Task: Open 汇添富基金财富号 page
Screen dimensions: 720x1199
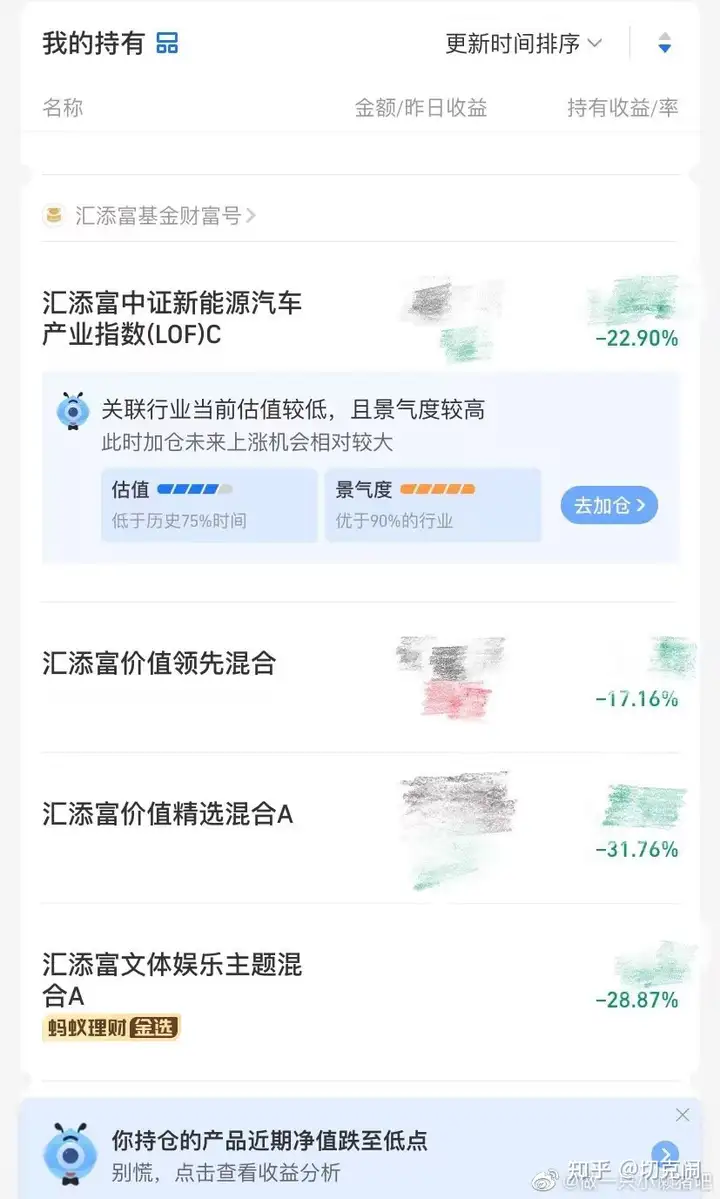Action: 150,215
